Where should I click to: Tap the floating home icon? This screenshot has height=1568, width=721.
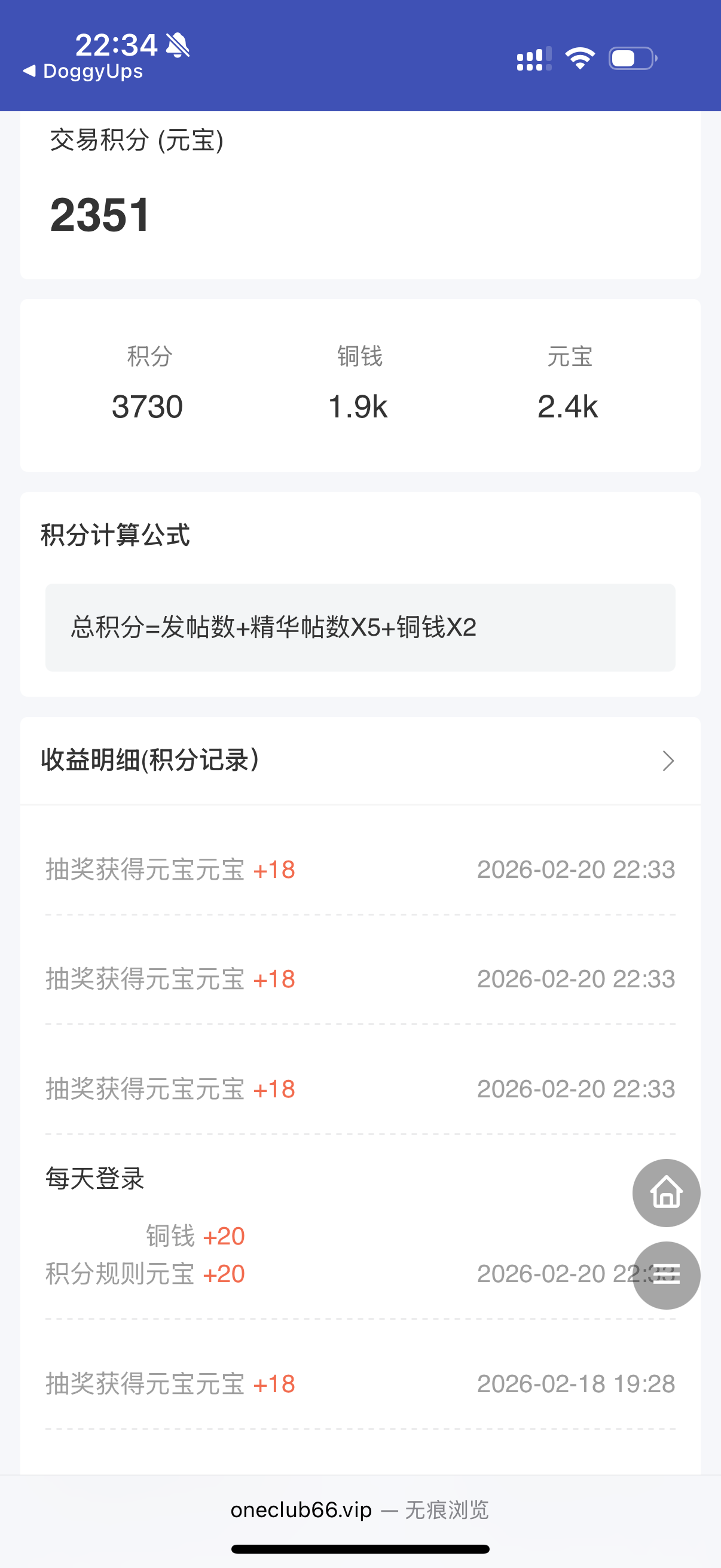[x=665, y=1193]
